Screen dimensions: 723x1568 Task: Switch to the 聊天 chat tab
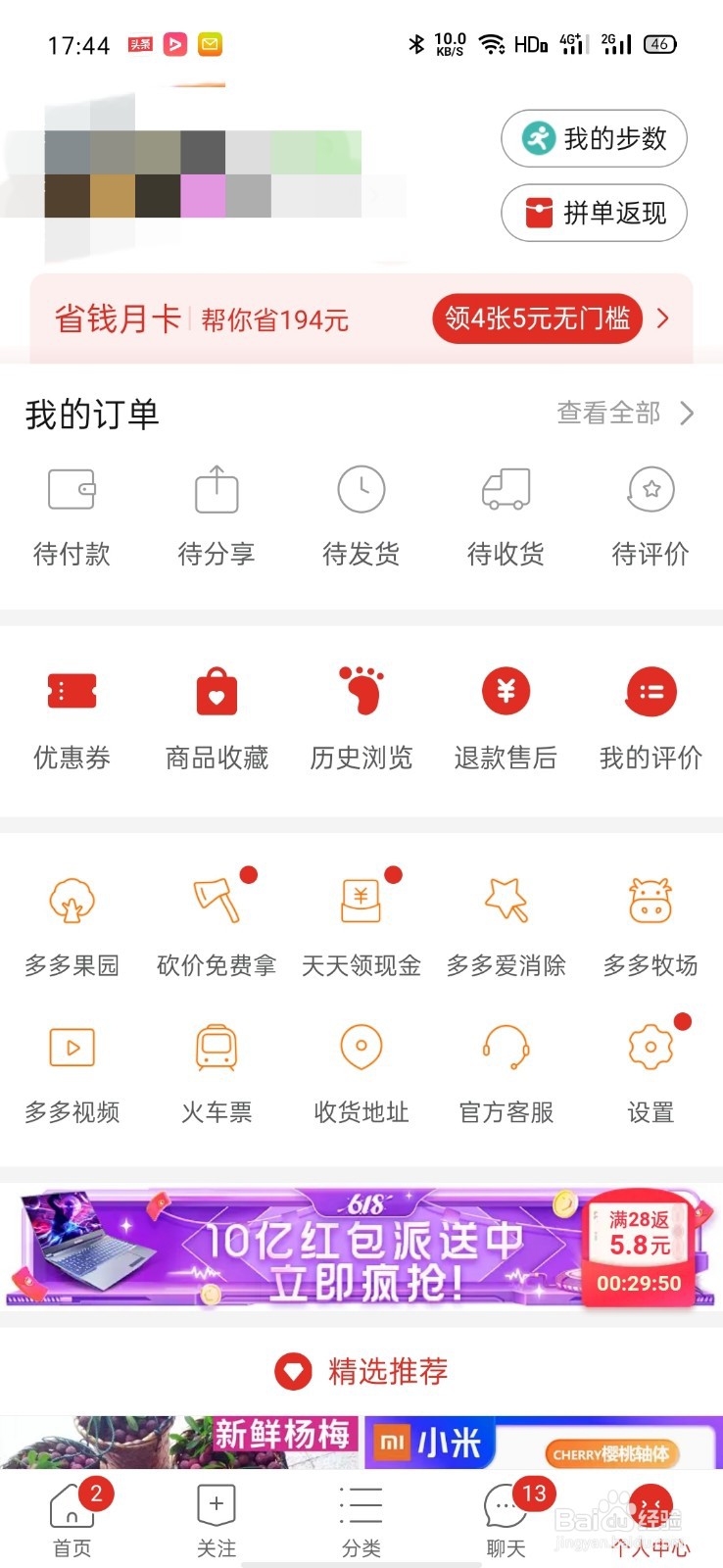click(506, 1519)
